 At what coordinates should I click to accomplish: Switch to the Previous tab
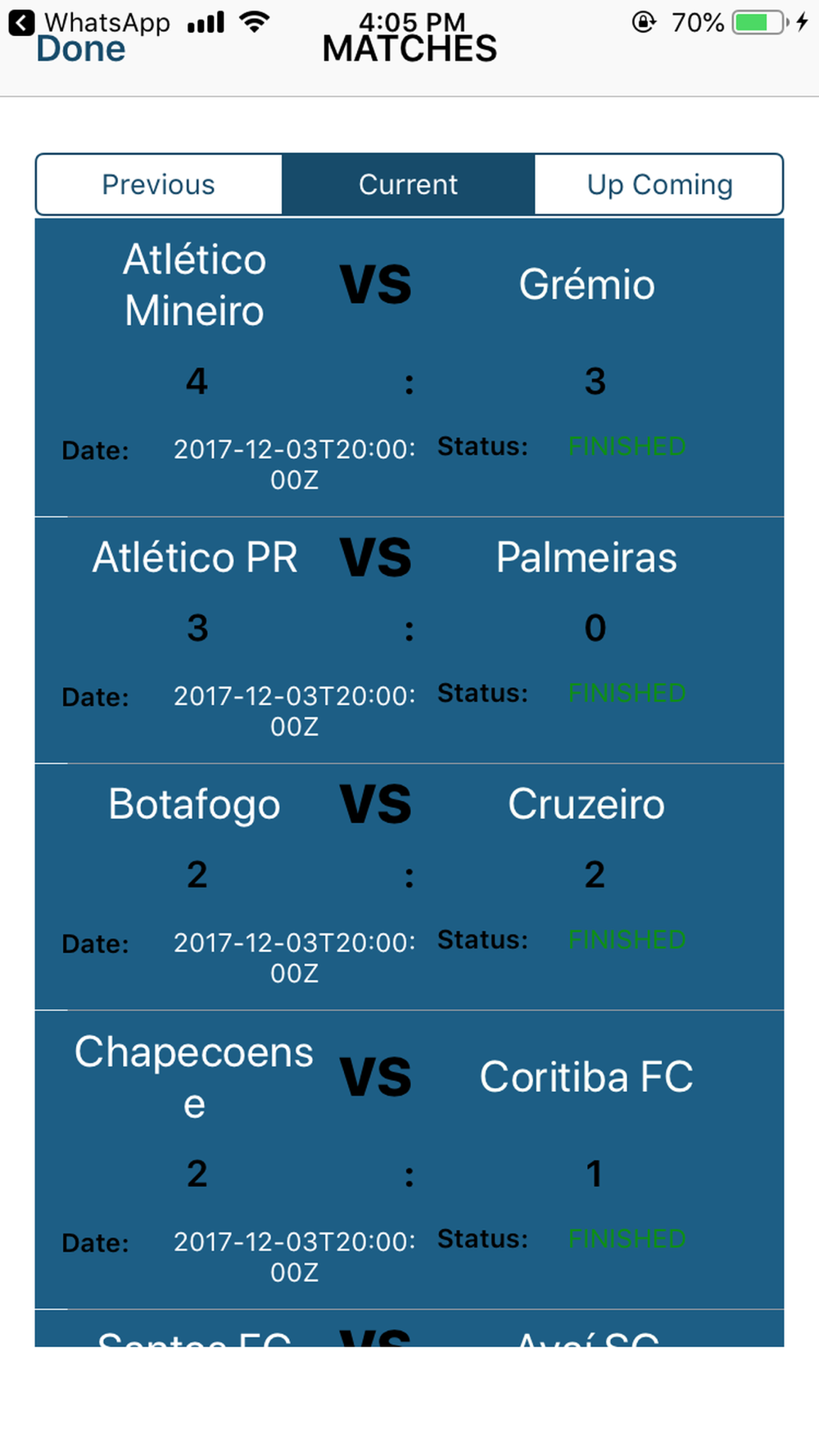click(x=159, y=184)
